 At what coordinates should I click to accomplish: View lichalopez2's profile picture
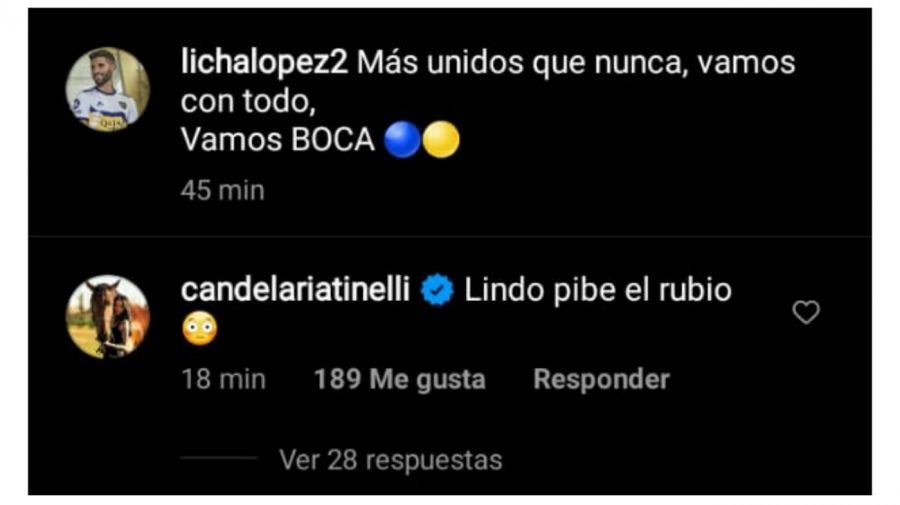107,90
